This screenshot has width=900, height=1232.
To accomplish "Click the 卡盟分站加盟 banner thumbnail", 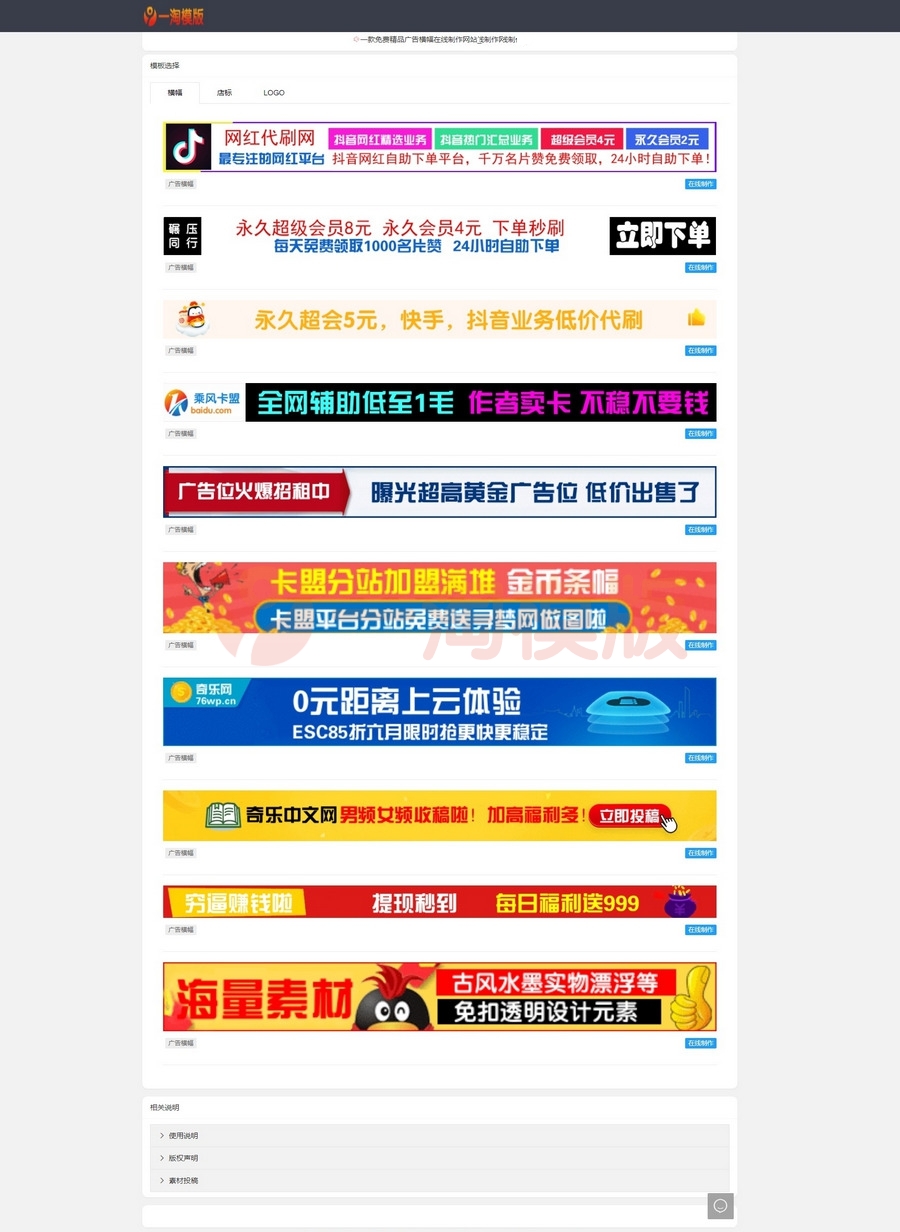I will coord(440,597).
